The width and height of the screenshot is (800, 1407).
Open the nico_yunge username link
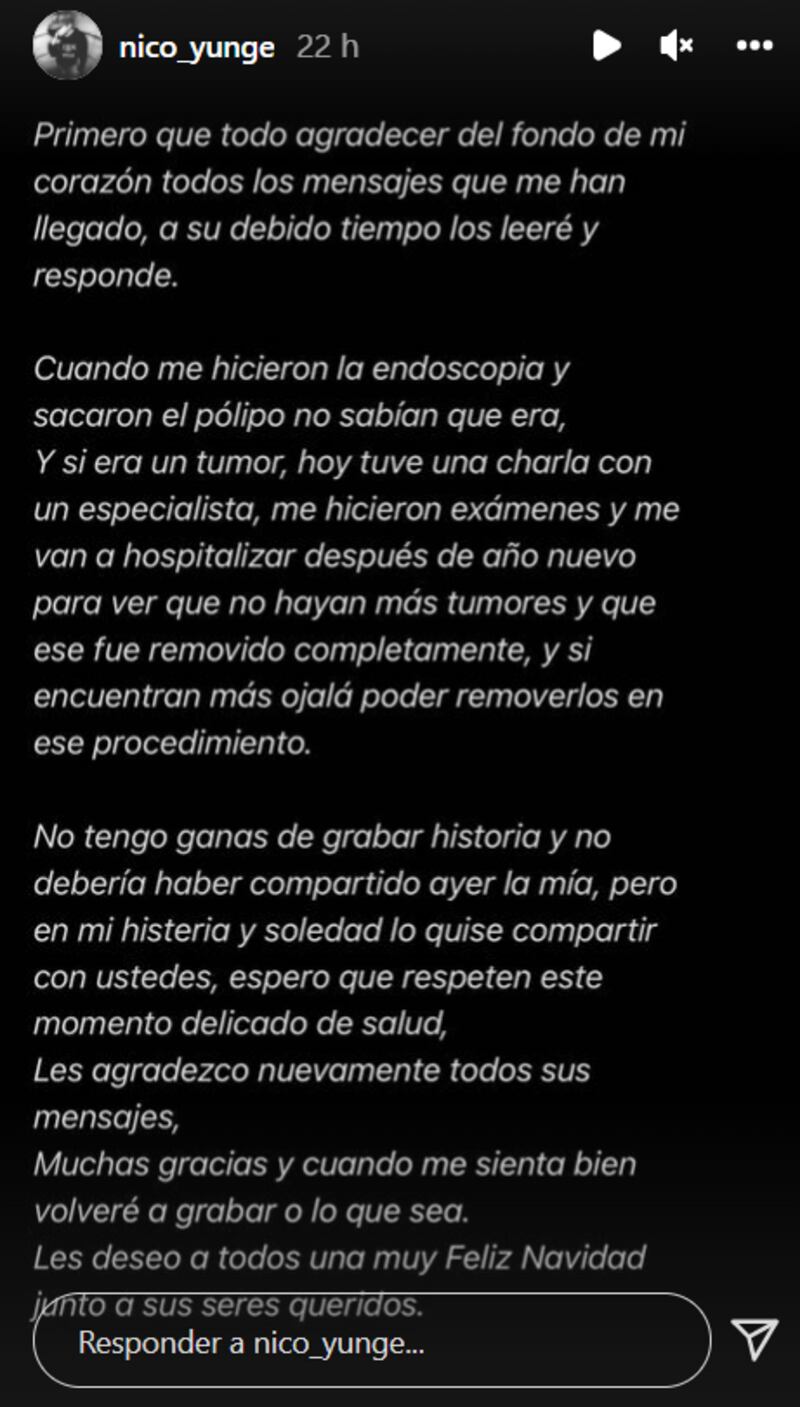(x=197, y=47)
